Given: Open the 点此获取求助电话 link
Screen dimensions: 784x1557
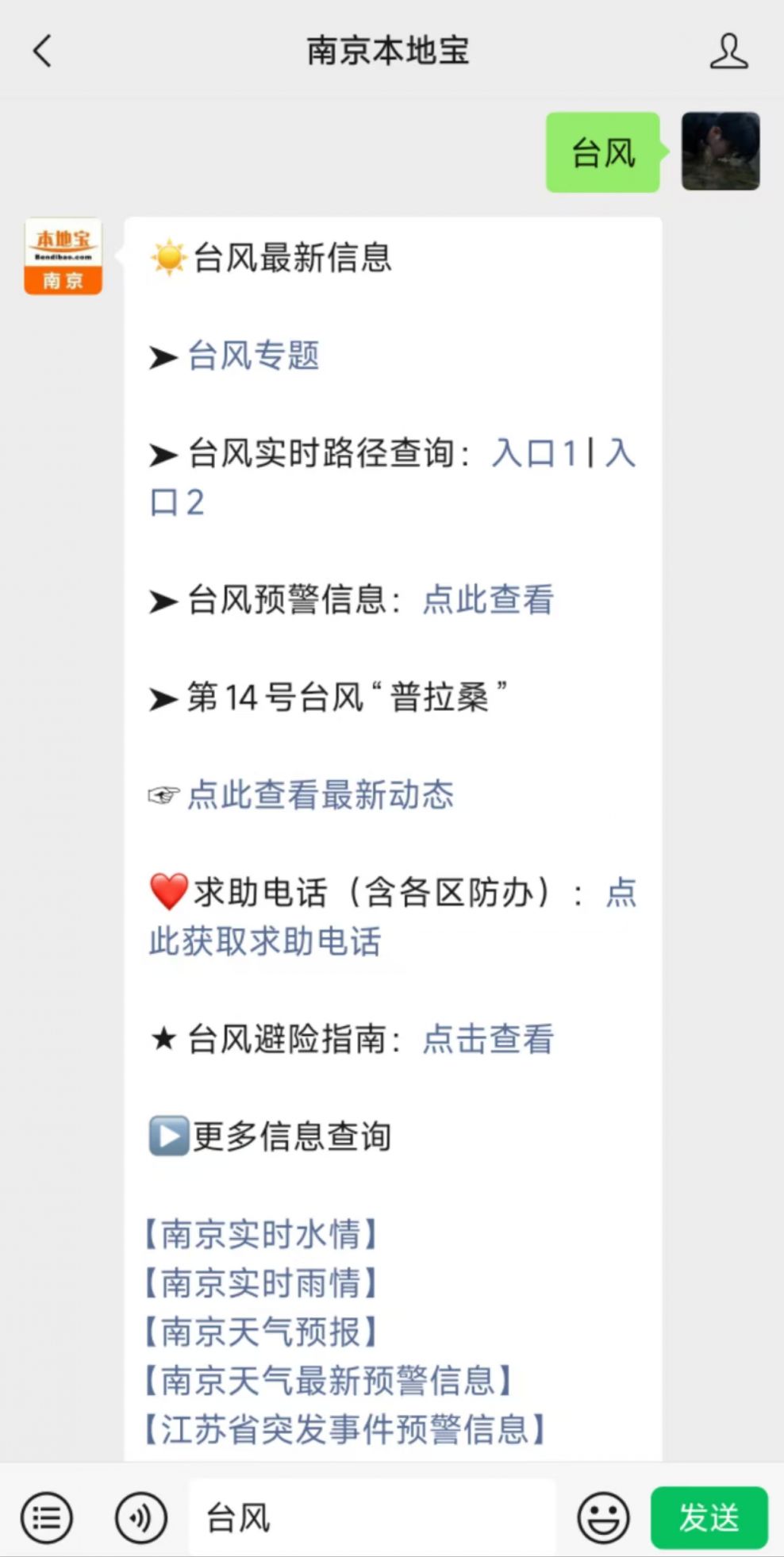Looking at the screenshot, I should tap(393, 917).
